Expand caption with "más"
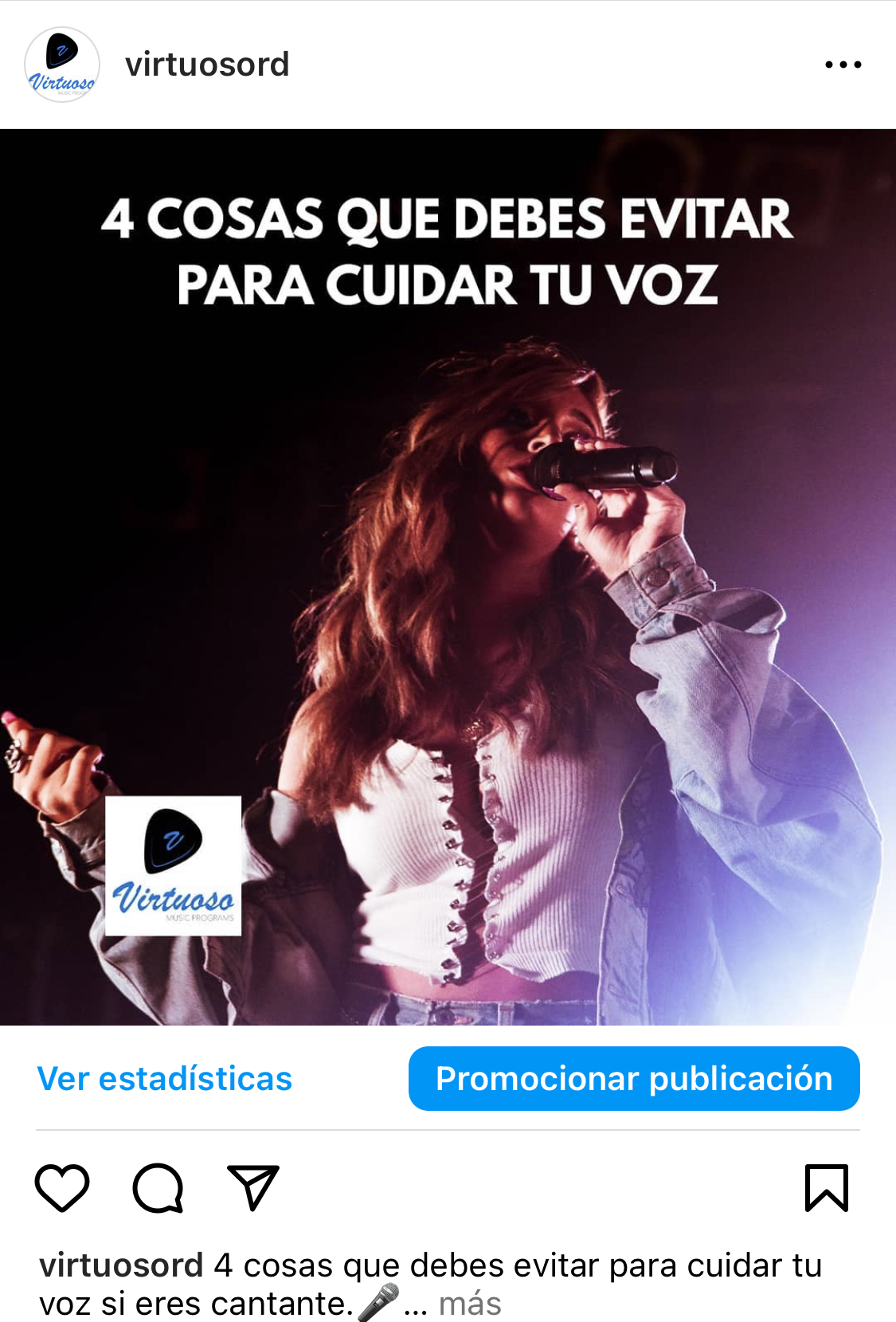Image resolution: width=896 pixels, height=1322 pixels. (470, 1304)
